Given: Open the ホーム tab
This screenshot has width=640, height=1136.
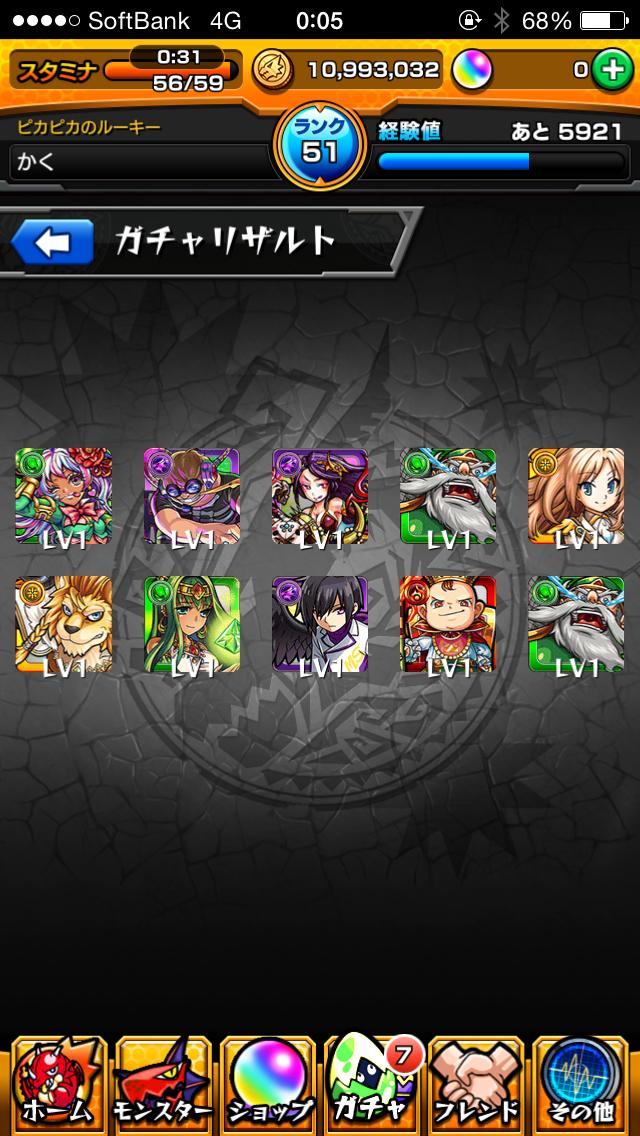Looking at the screenshot, I should (x=57, y=1083).
